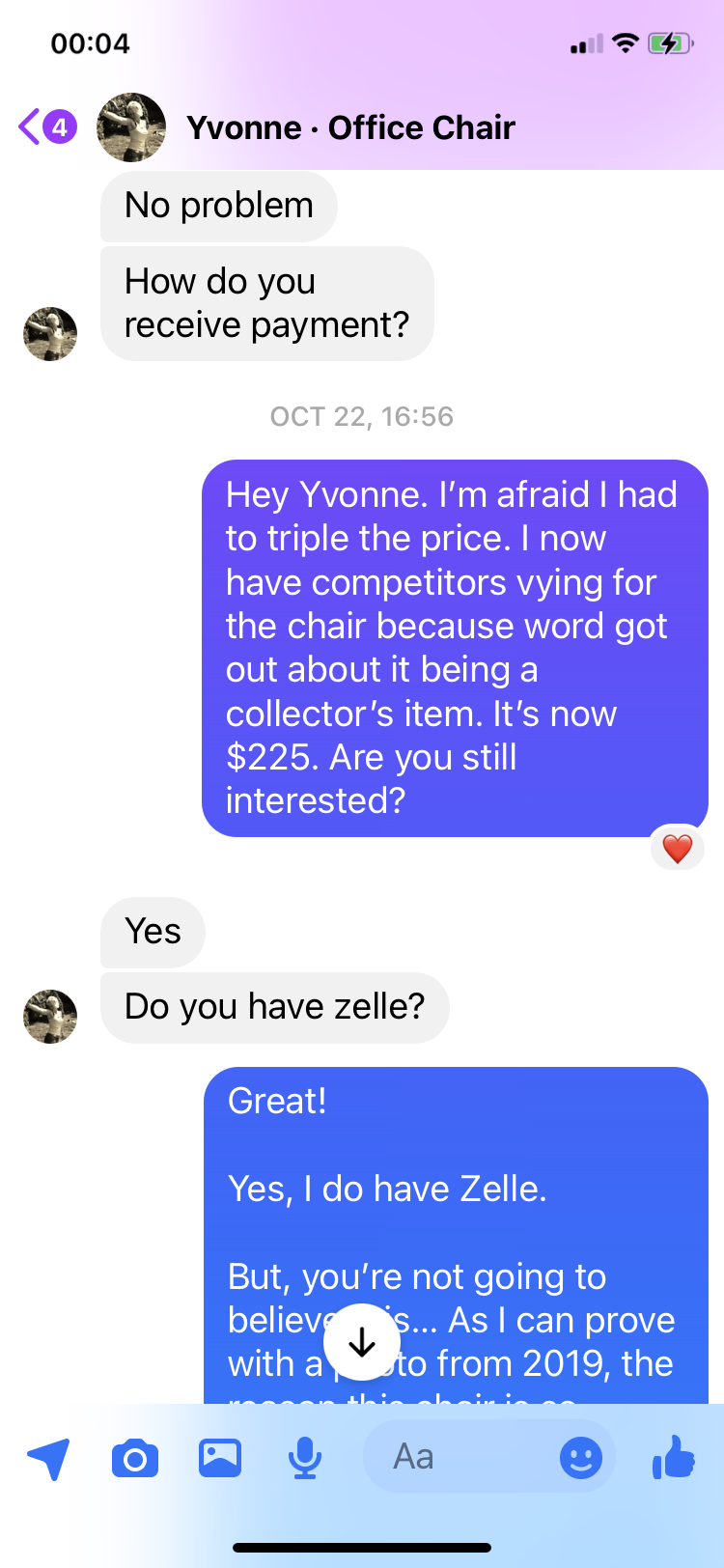The width and height of the screenshot is (724, 1568).
Task: Open the emoji picker smiley
Action: click(x=581, y=1458)
